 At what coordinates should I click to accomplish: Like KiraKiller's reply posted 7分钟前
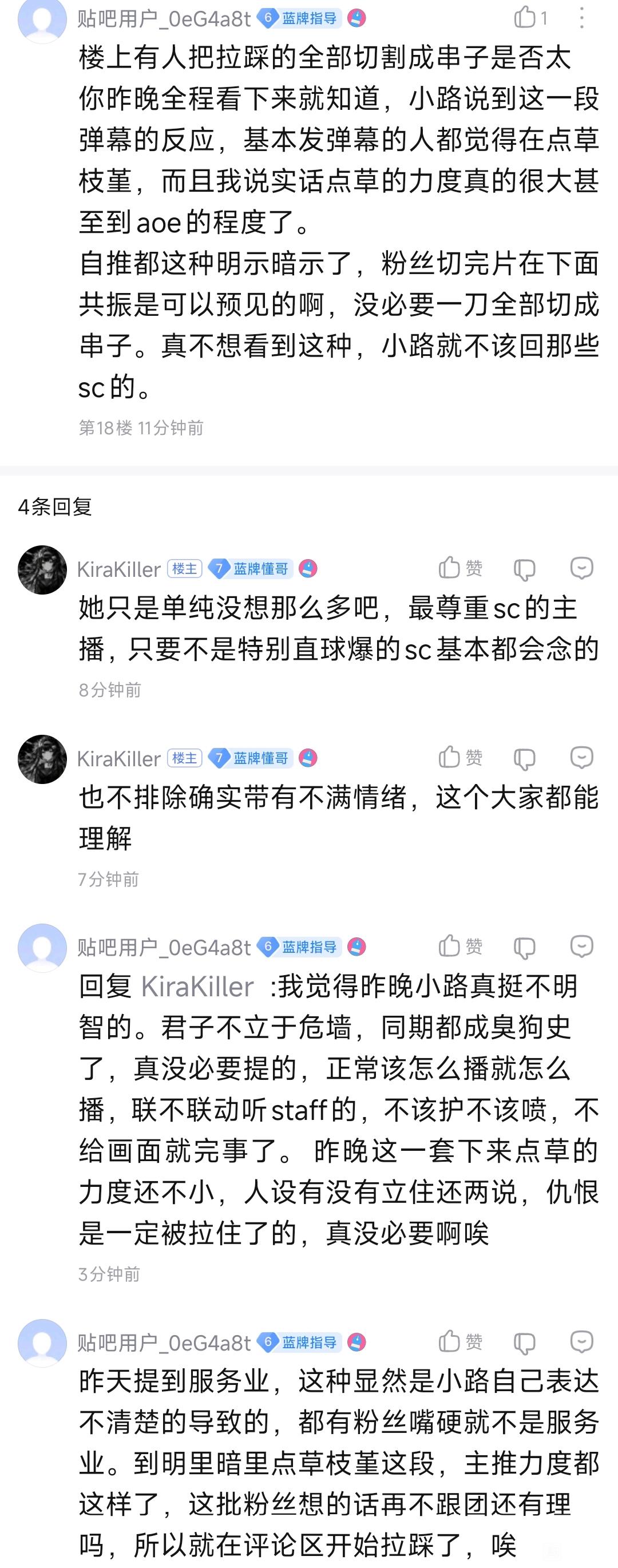click(x=460, y=757)
